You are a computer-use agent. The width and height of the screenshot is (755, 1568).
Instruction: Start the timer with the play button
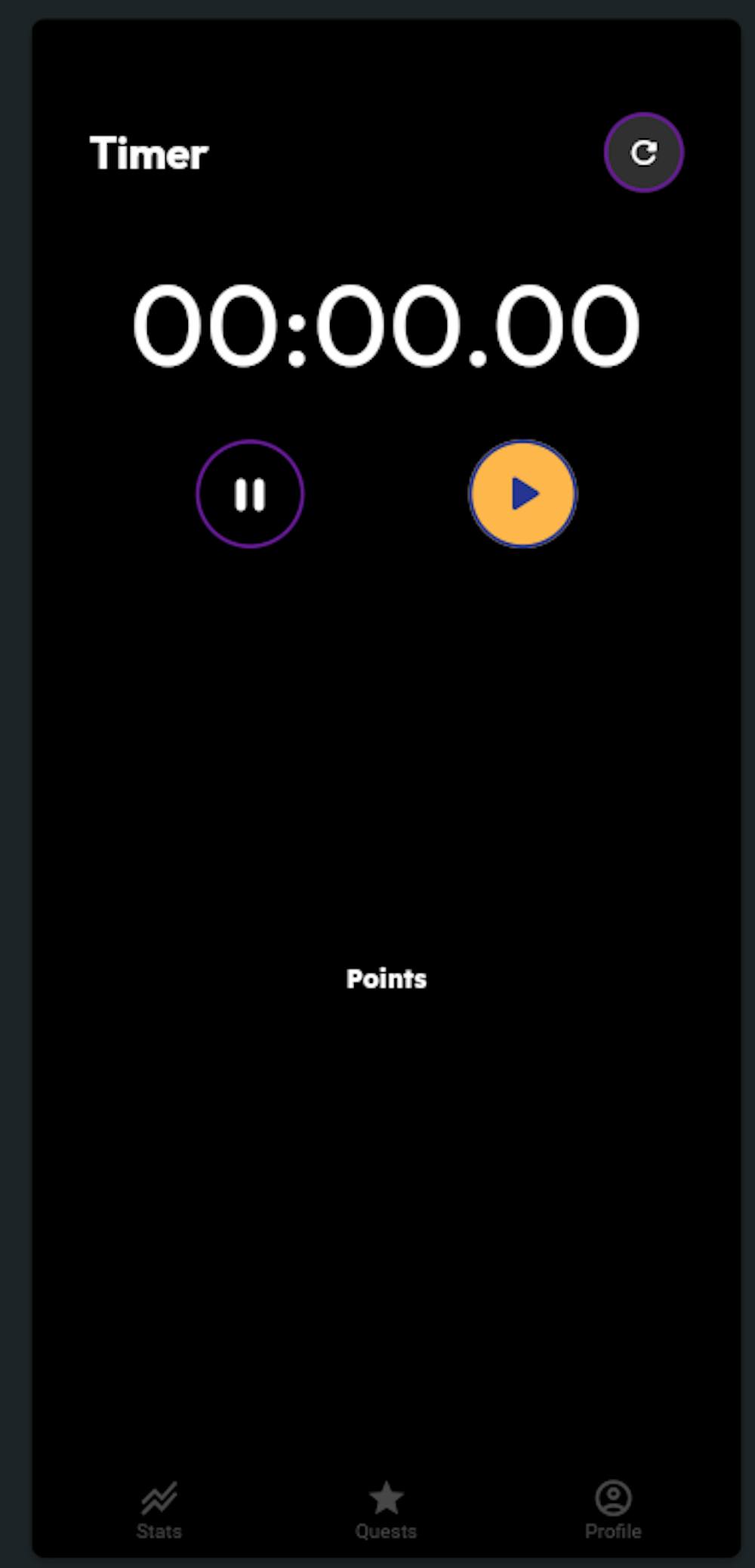point(522,494)
